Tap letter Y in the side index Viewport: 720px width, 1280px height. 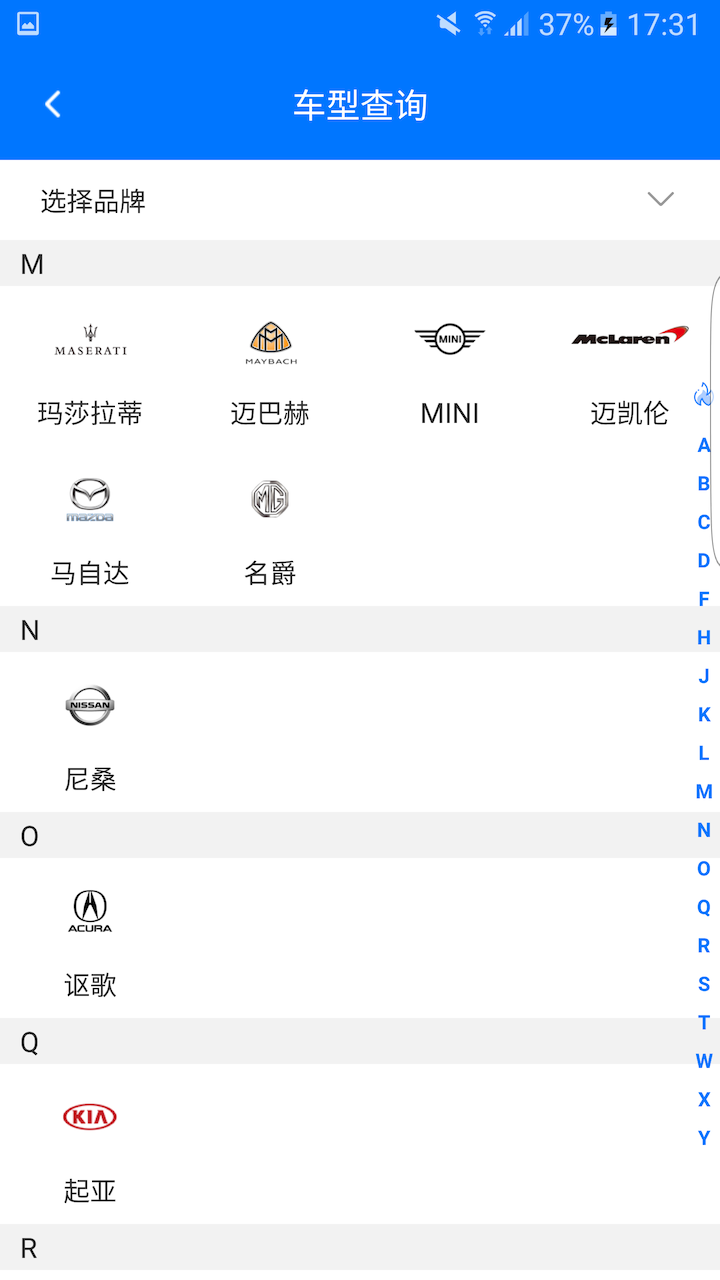point(703,1138)
